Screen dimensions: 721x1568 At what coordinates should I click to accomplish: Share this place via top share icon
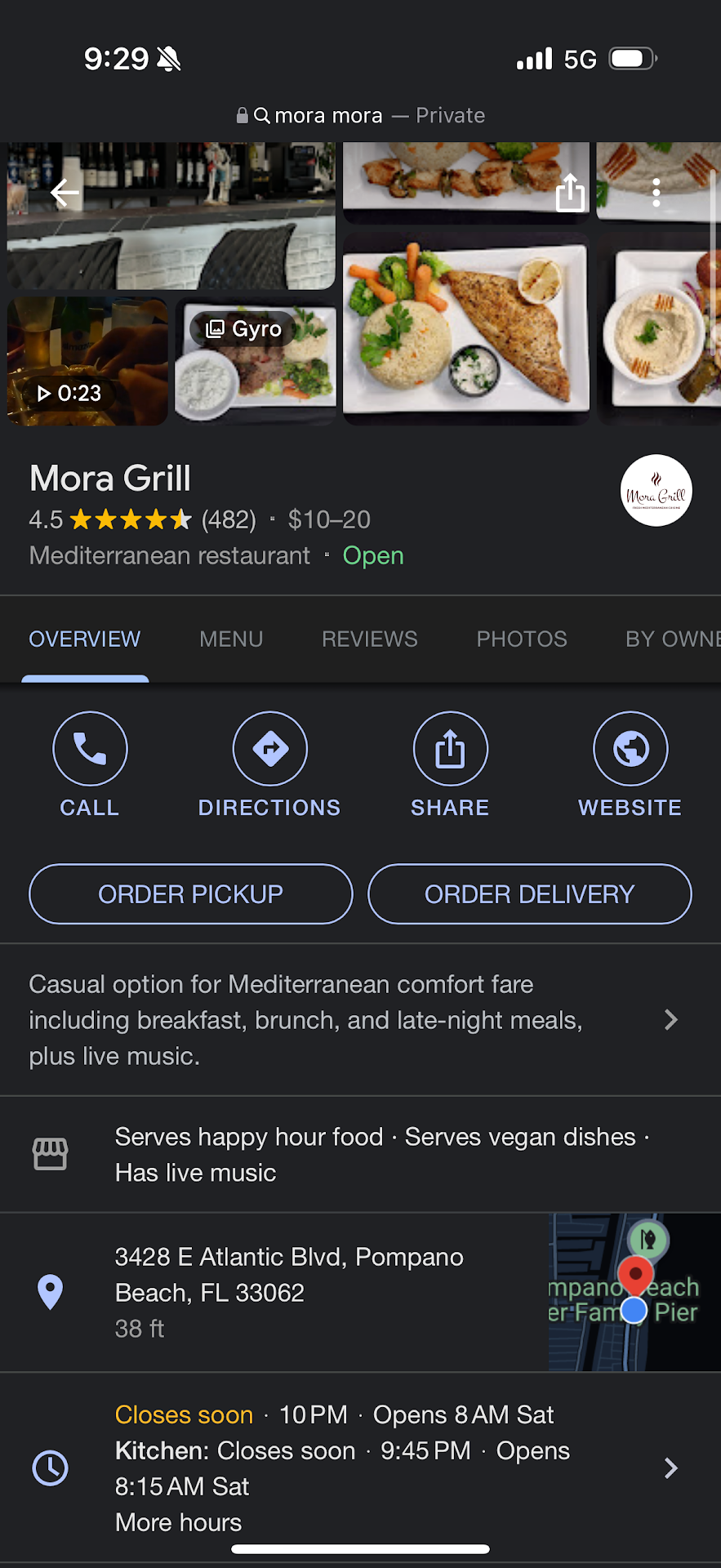[x=570, y=193]
